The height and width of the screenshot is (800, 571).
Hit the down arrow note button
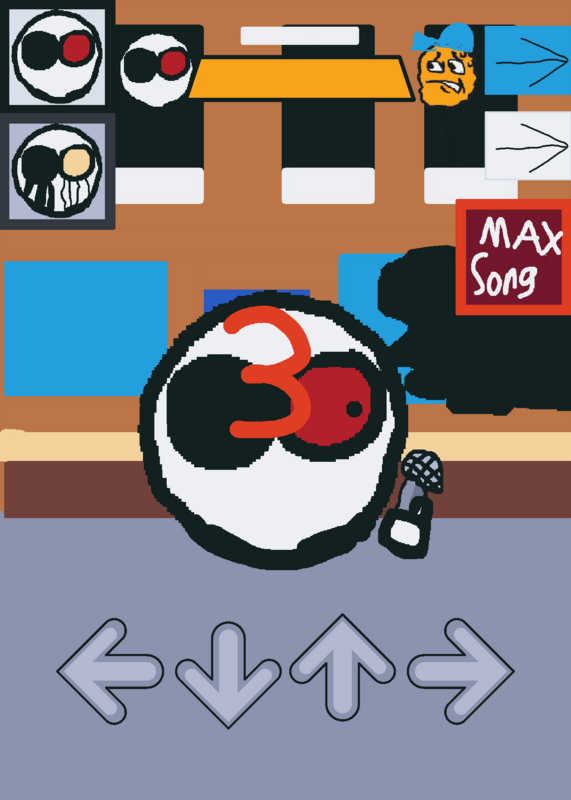(228, 674)
